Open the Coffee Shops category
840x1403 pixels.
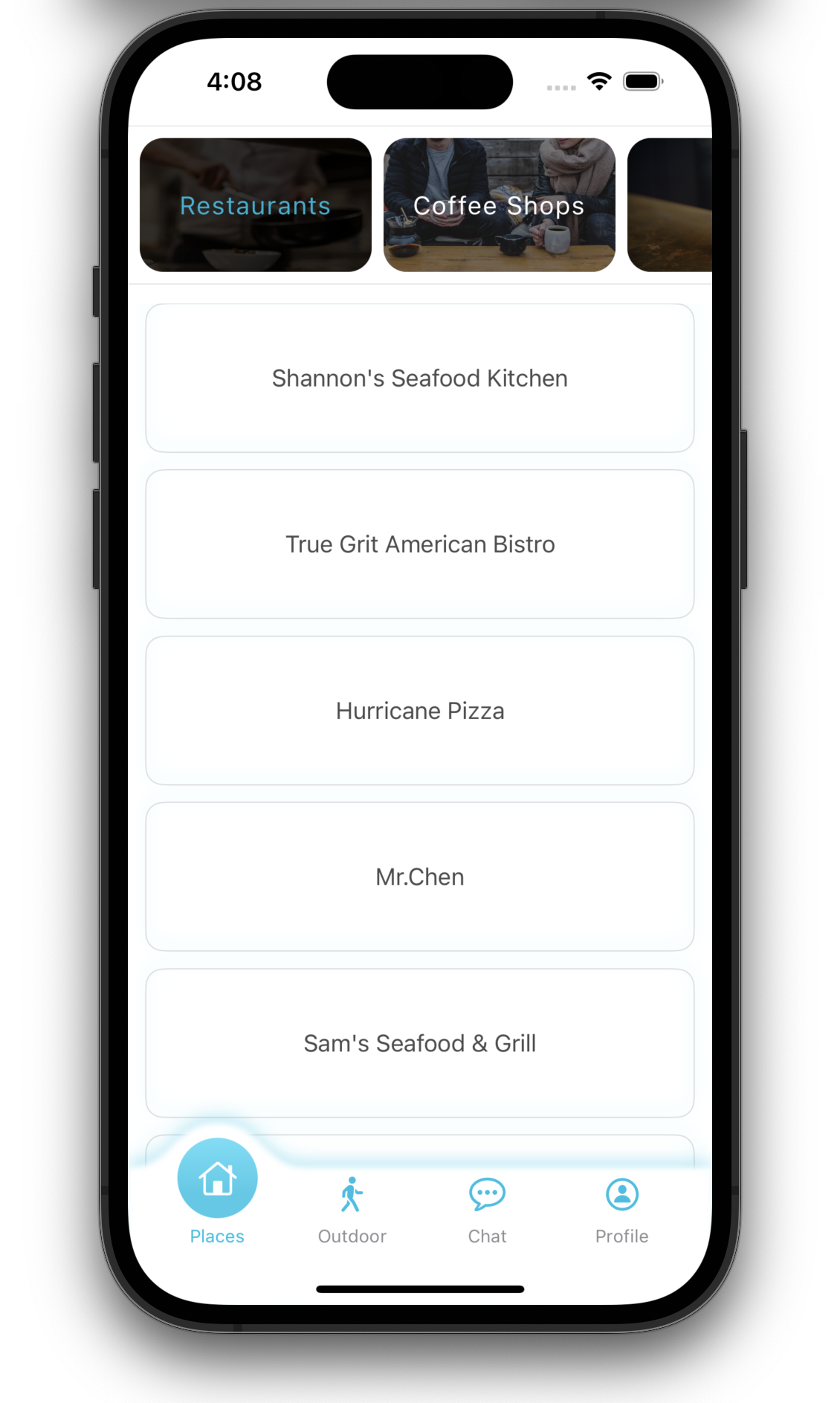click(x=500, y=205)
